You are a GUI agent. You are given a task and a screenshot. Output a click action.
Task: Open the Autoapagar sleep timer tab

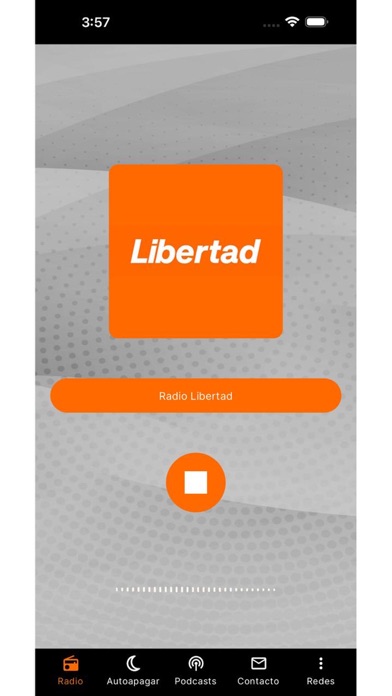click(x=133, y=670)
